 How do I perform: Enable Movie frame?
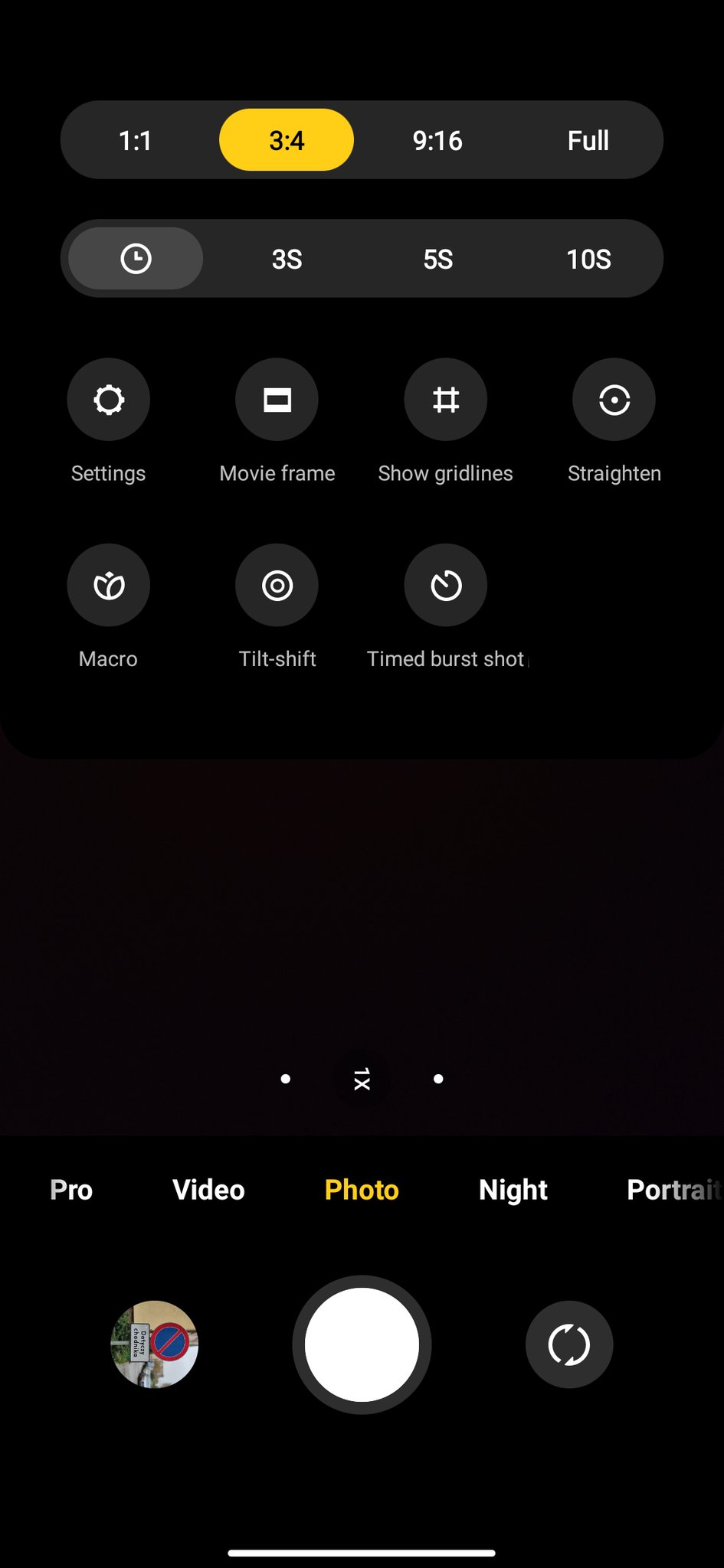(277, 400)
